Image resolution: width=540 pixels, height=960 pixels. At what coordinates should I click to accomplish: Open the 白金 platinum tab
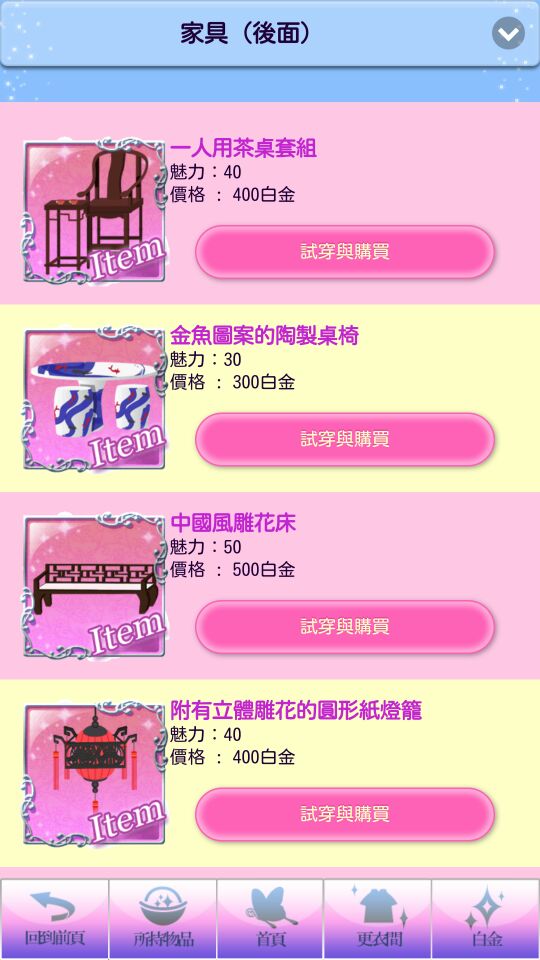[x=486, y=920]
